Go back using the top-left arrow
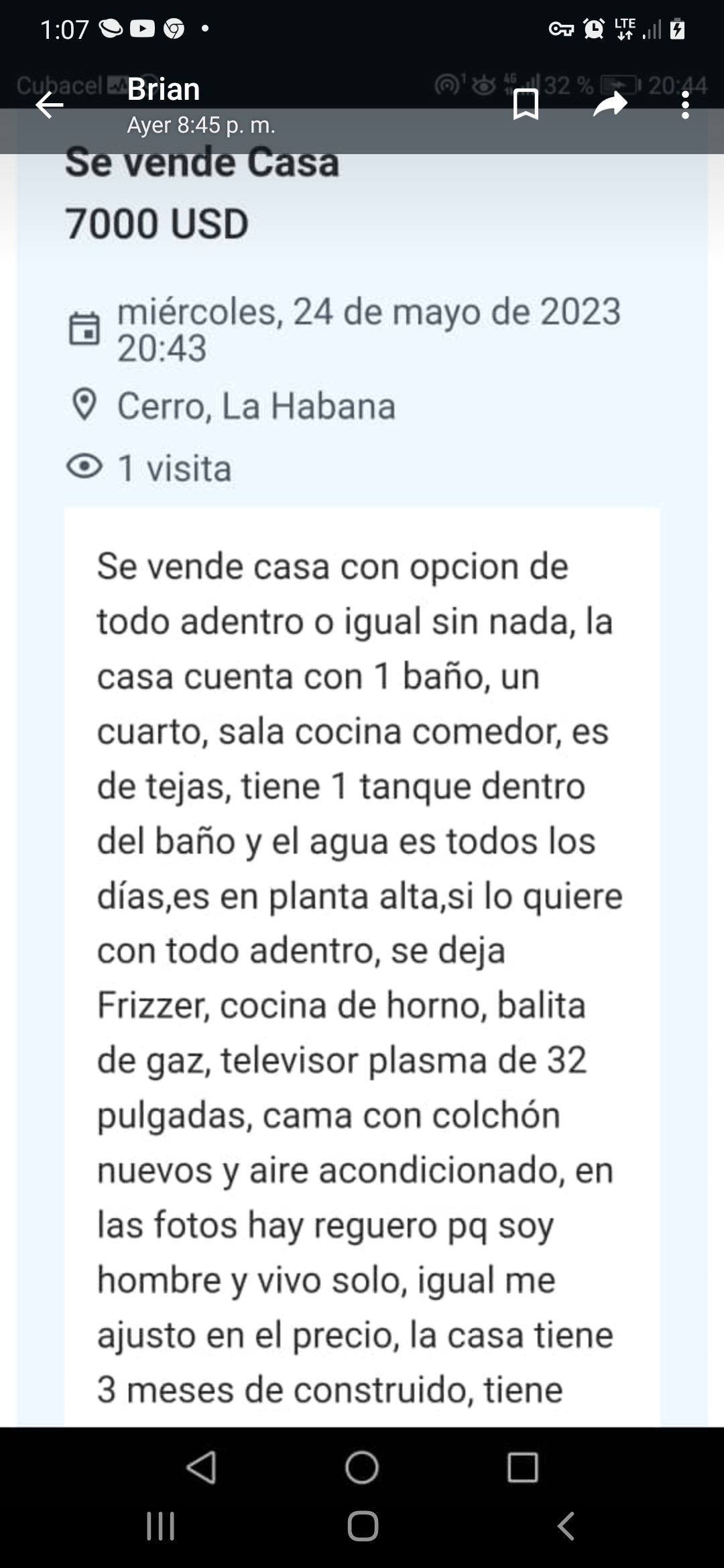The width and height of the screenshot is (724, 1568). click(49, 105)
